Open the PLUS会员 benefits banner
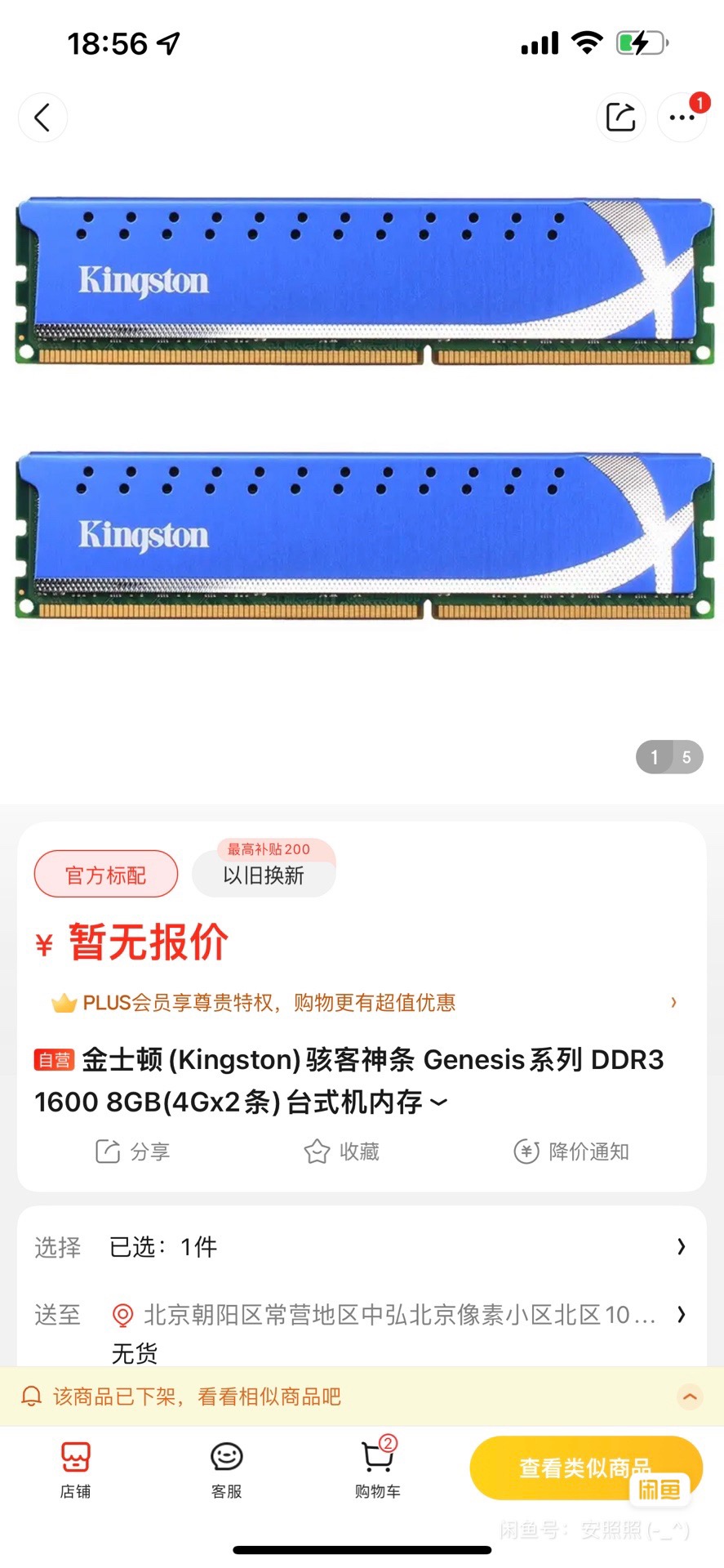 (362, 1002)
